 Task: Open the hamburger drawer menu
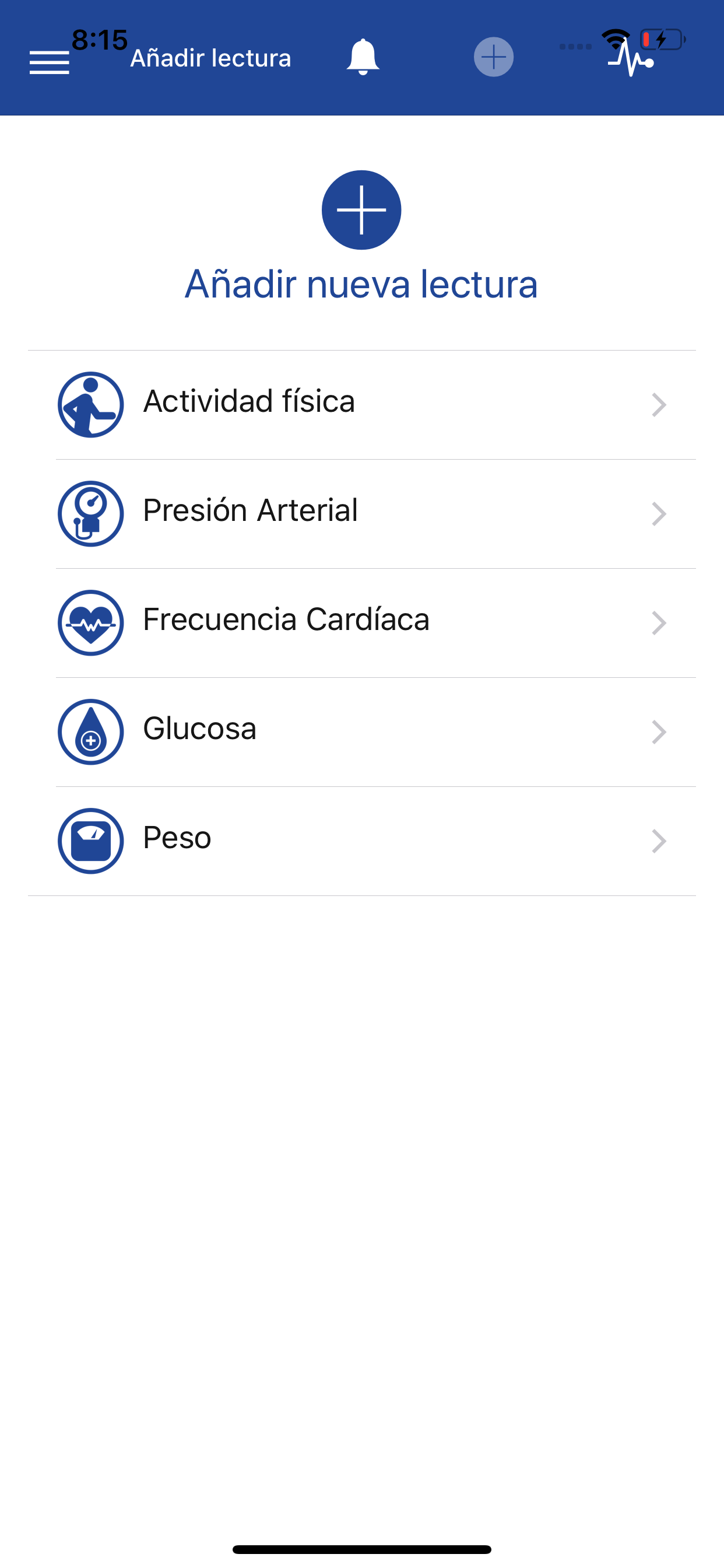(x=50, y=62)
